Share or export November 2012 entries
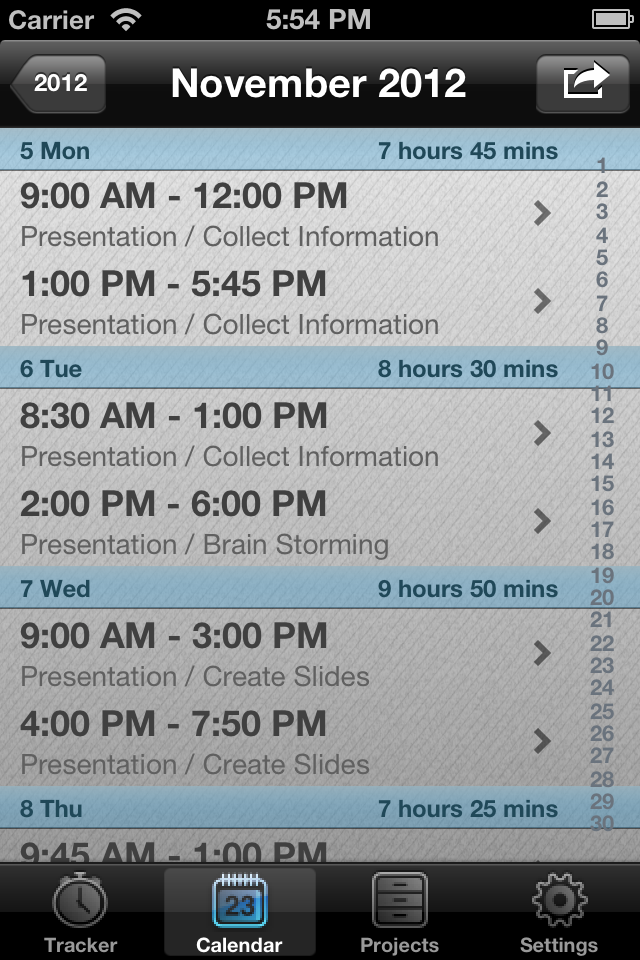640x960 pixels. click(x=585, y=83)
